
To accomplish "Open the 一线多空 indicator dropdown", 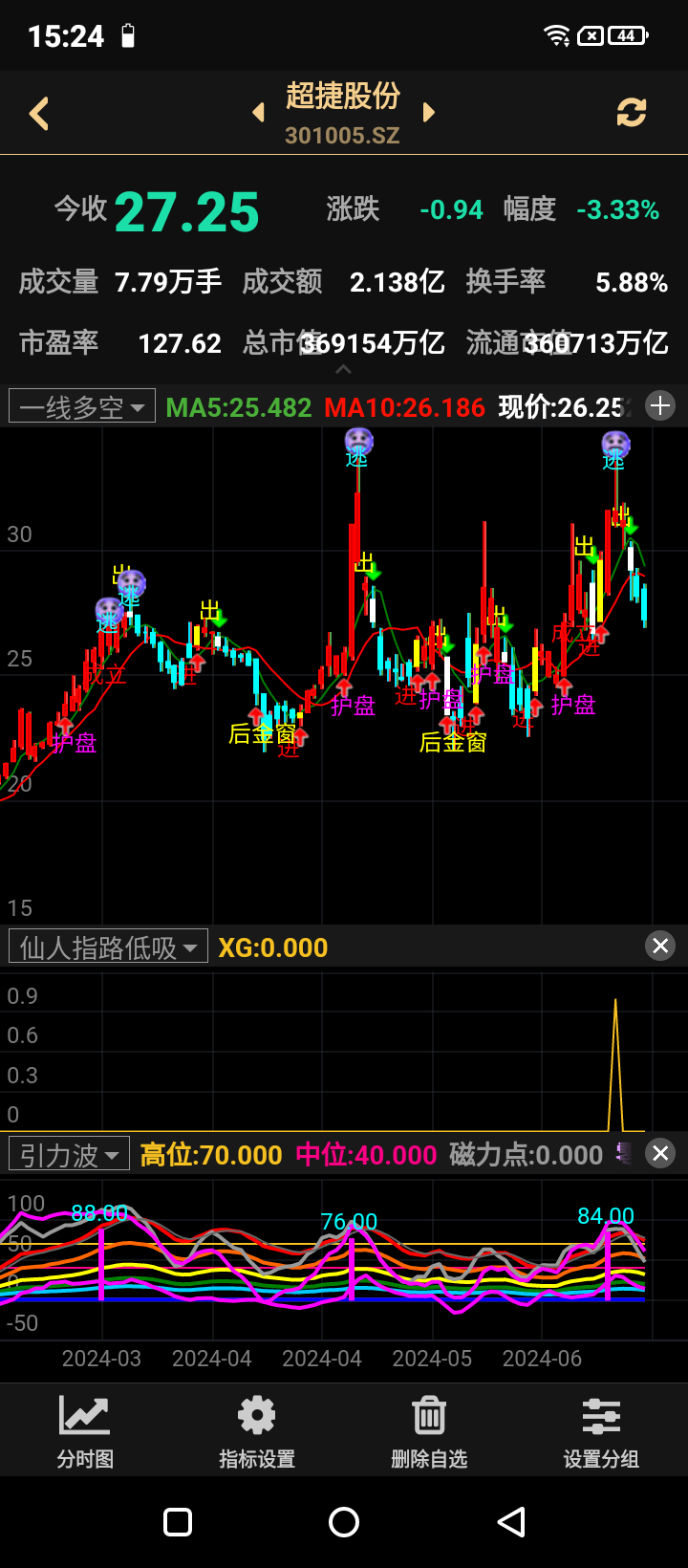I will point(81,405).
